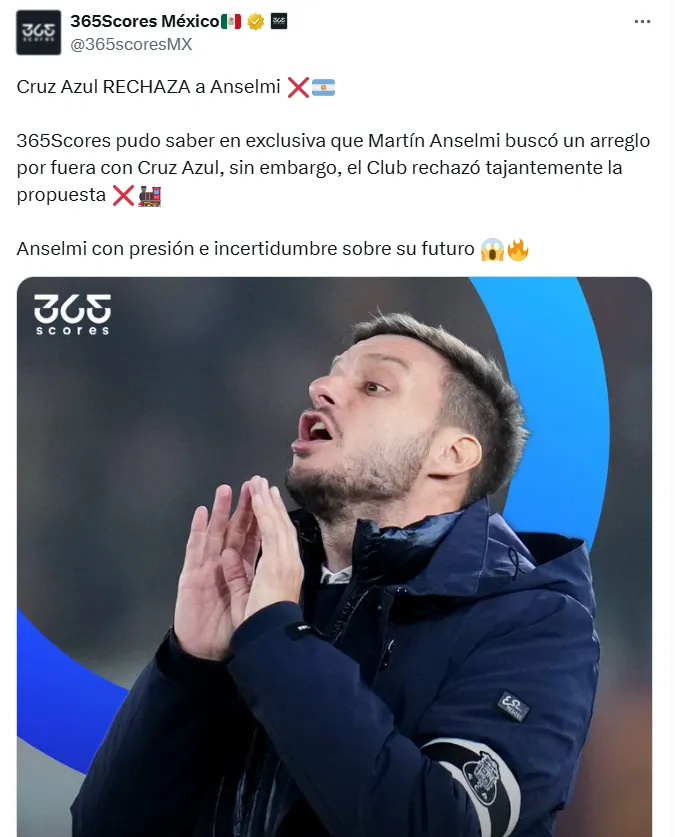The width and height of the screenshot is (675, 837).
Task: Open the @365scoresMX handle
Action: pyautogui.click(x=131, y=44)
